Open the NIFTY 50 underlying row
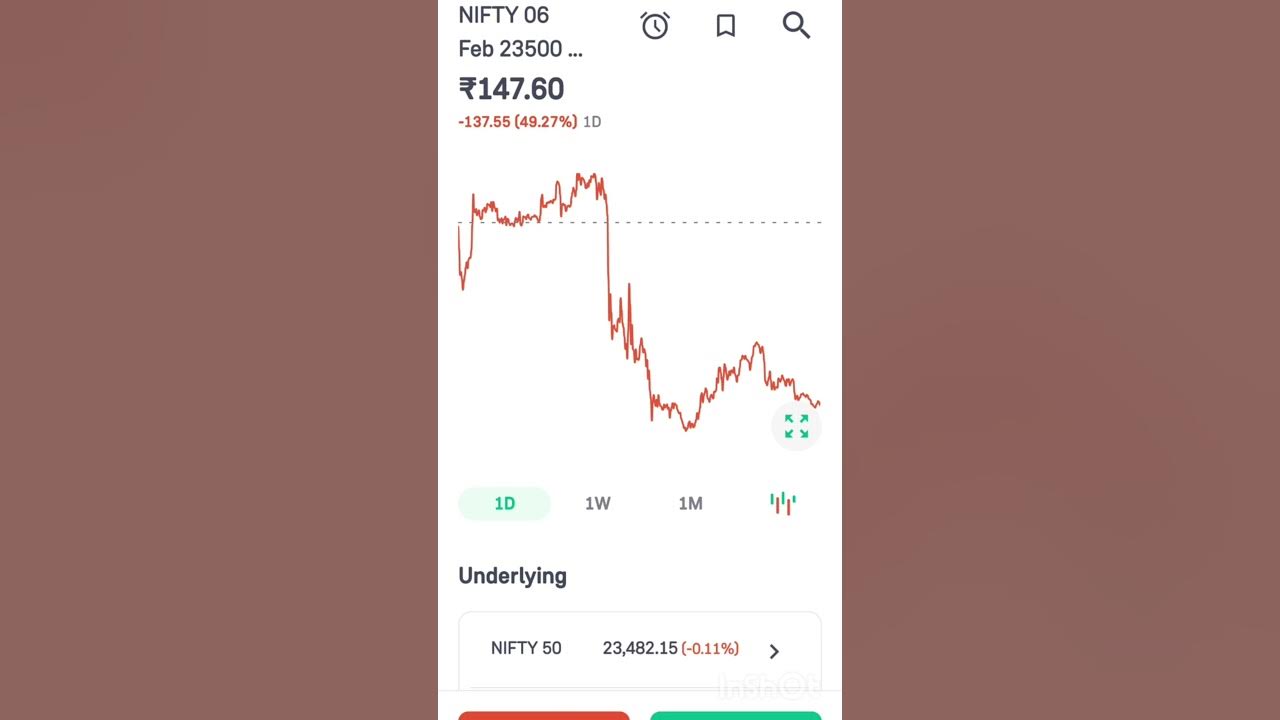Screen dimensions: 1280x720 coord(639,649)
